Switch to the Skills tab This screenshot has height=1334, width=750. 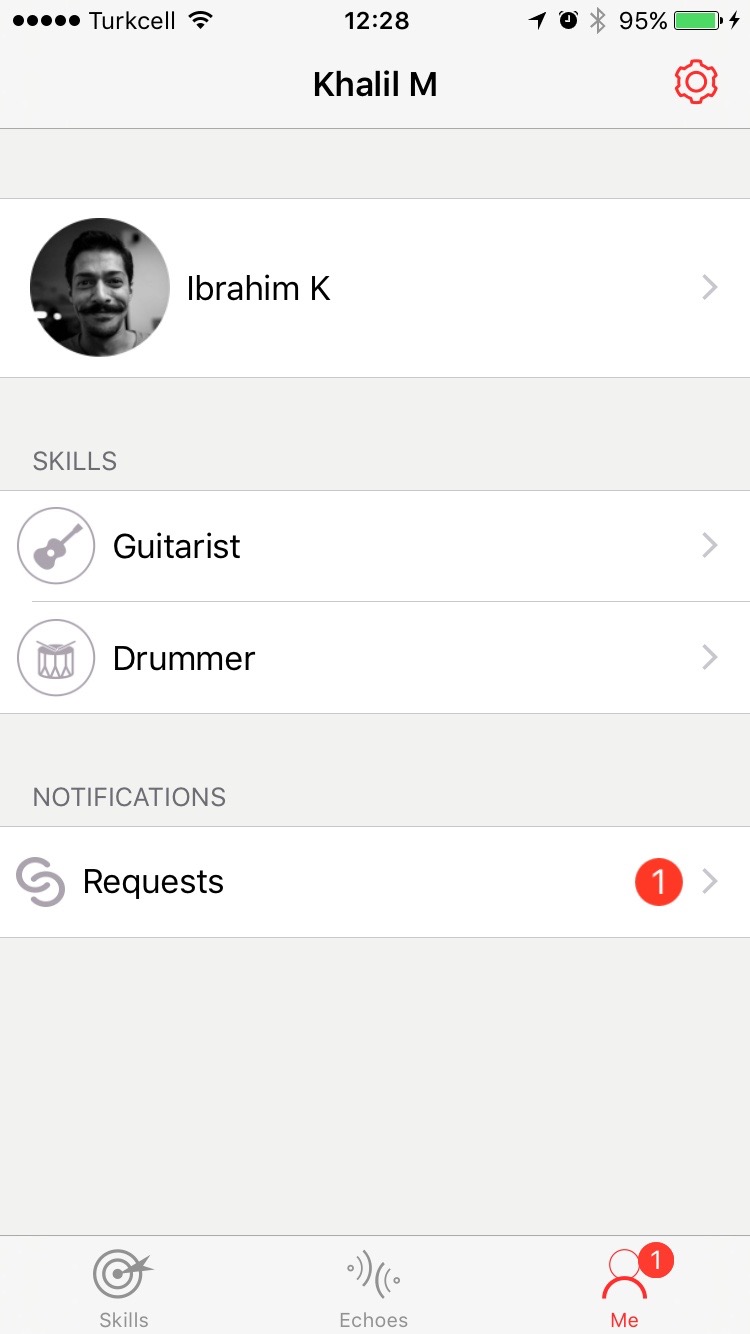coord(124,1288)
